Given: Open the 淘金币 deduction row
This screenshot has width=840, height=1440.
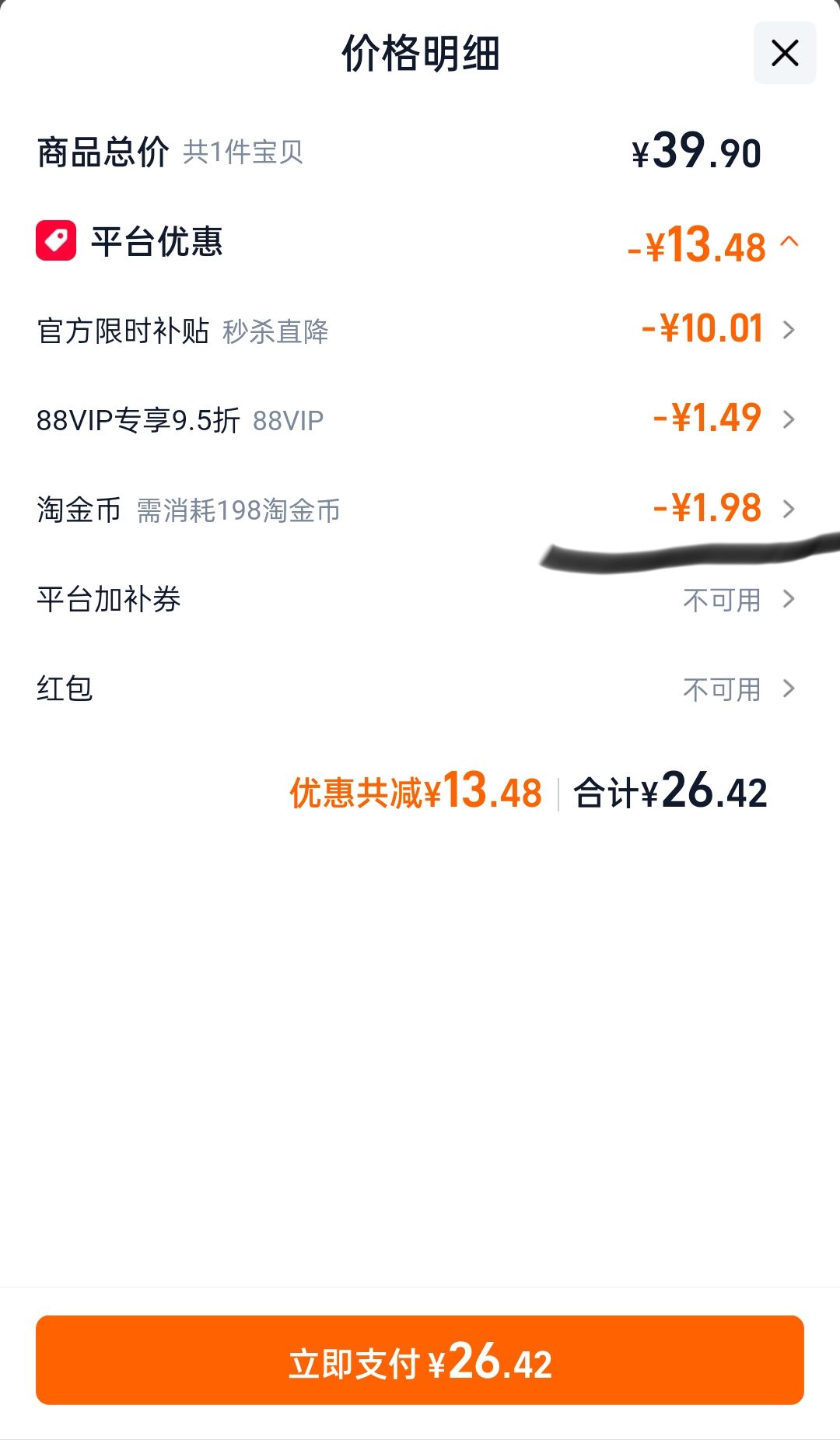Looking at the screenshot, I should 420,510.
